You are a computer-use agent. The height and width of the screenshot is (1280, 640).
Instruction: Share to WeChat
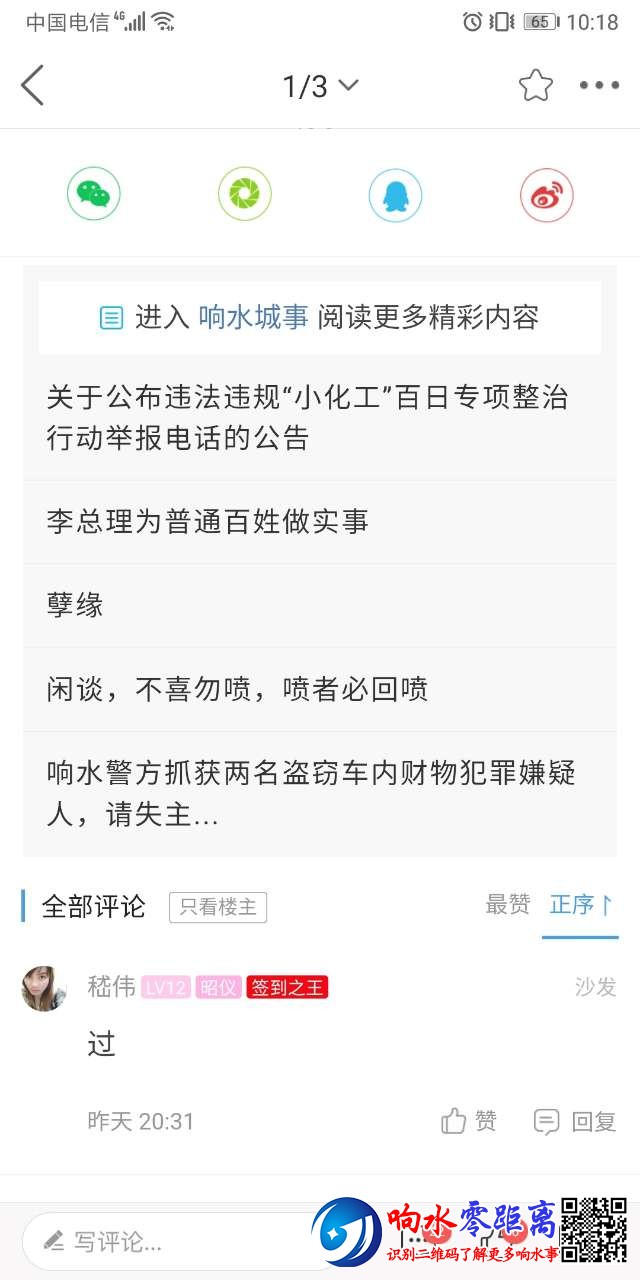(94, 194)
